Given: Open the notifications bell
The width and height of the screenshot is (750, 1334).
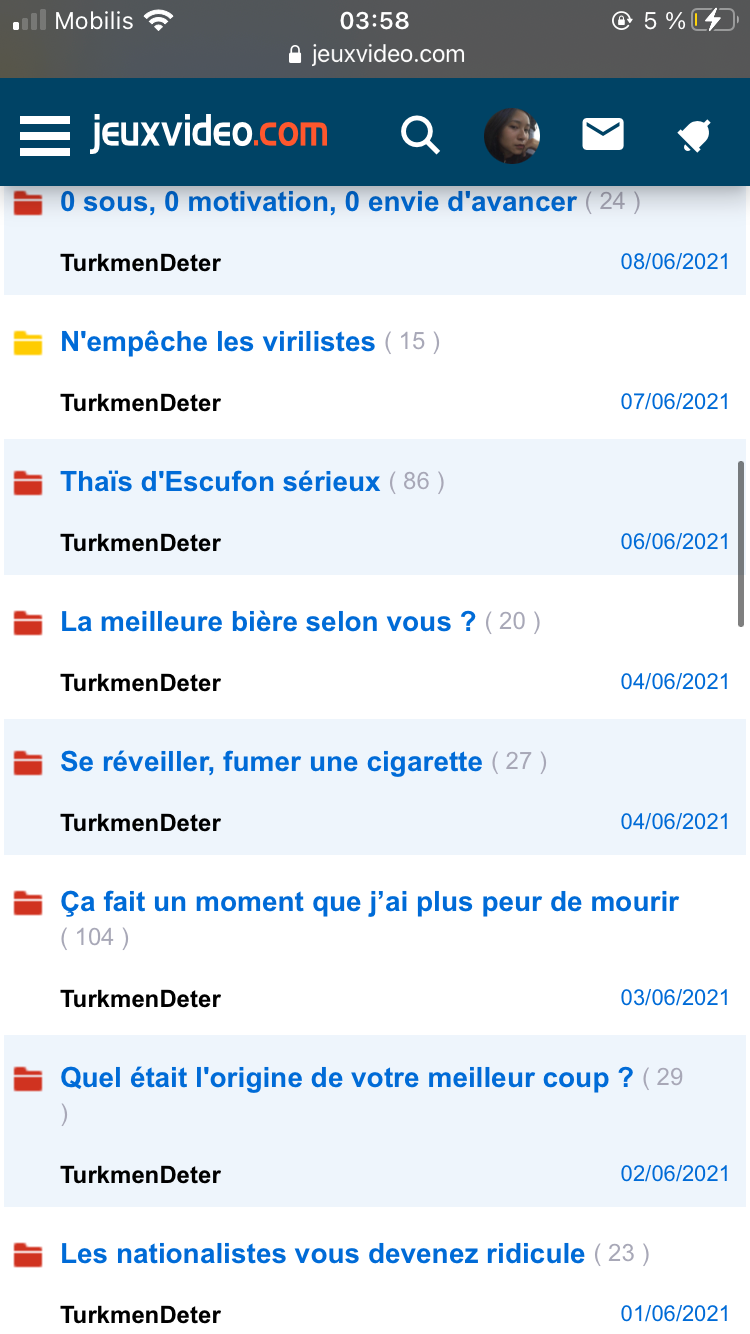Looking at the screenshot, I should 693,135.
